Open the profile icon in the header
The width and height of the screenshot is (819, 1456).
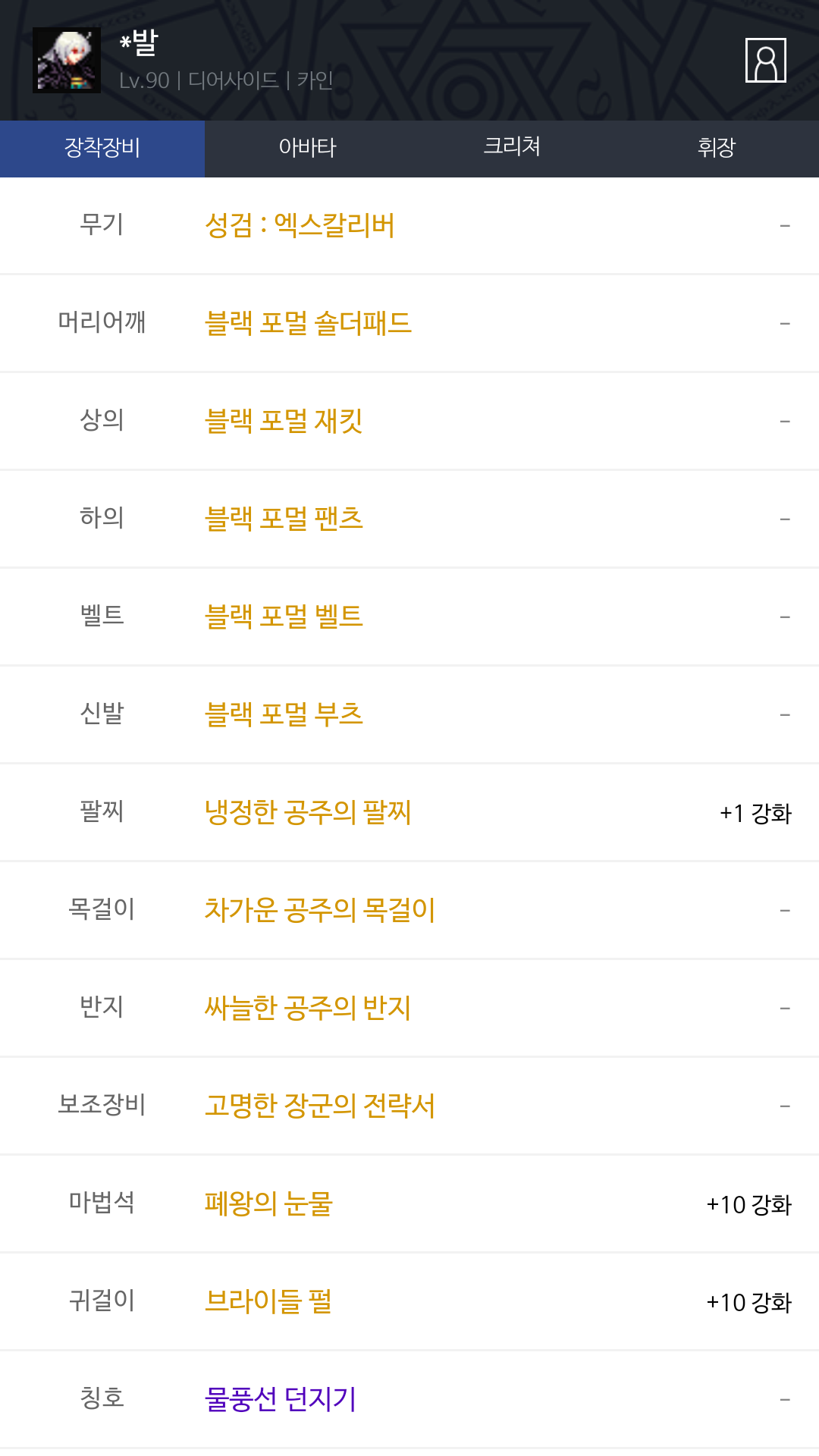(765, 60)
